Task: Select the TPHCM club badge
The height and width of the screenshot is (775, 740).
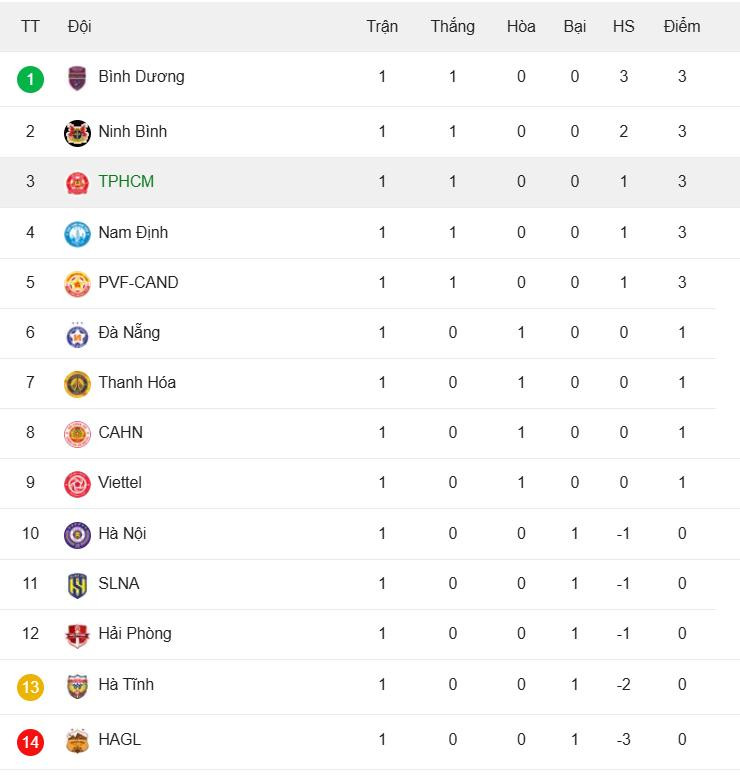Action: (x=76, y=182)
